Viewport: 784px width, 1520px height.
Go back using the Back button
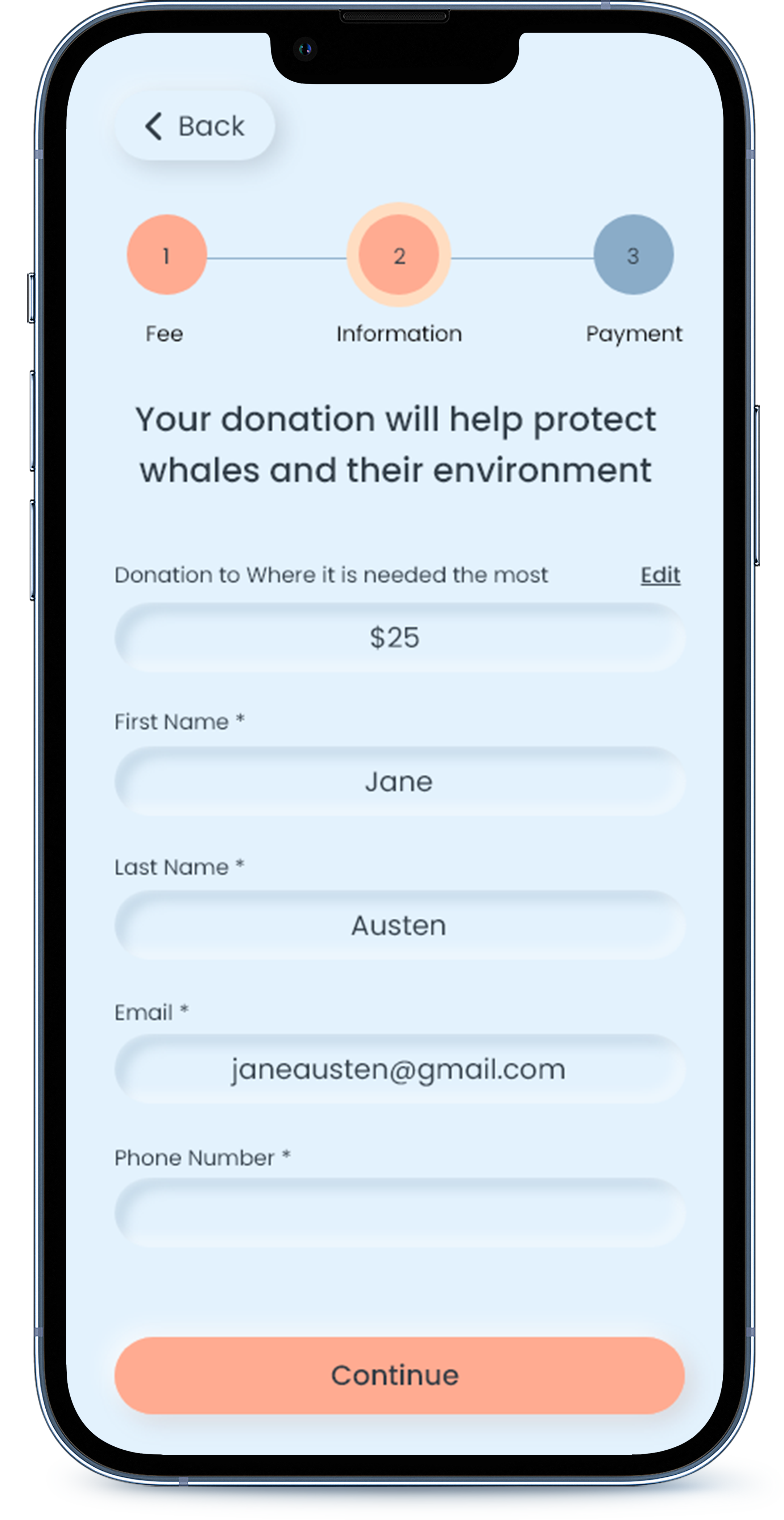[x=195, y=126]
